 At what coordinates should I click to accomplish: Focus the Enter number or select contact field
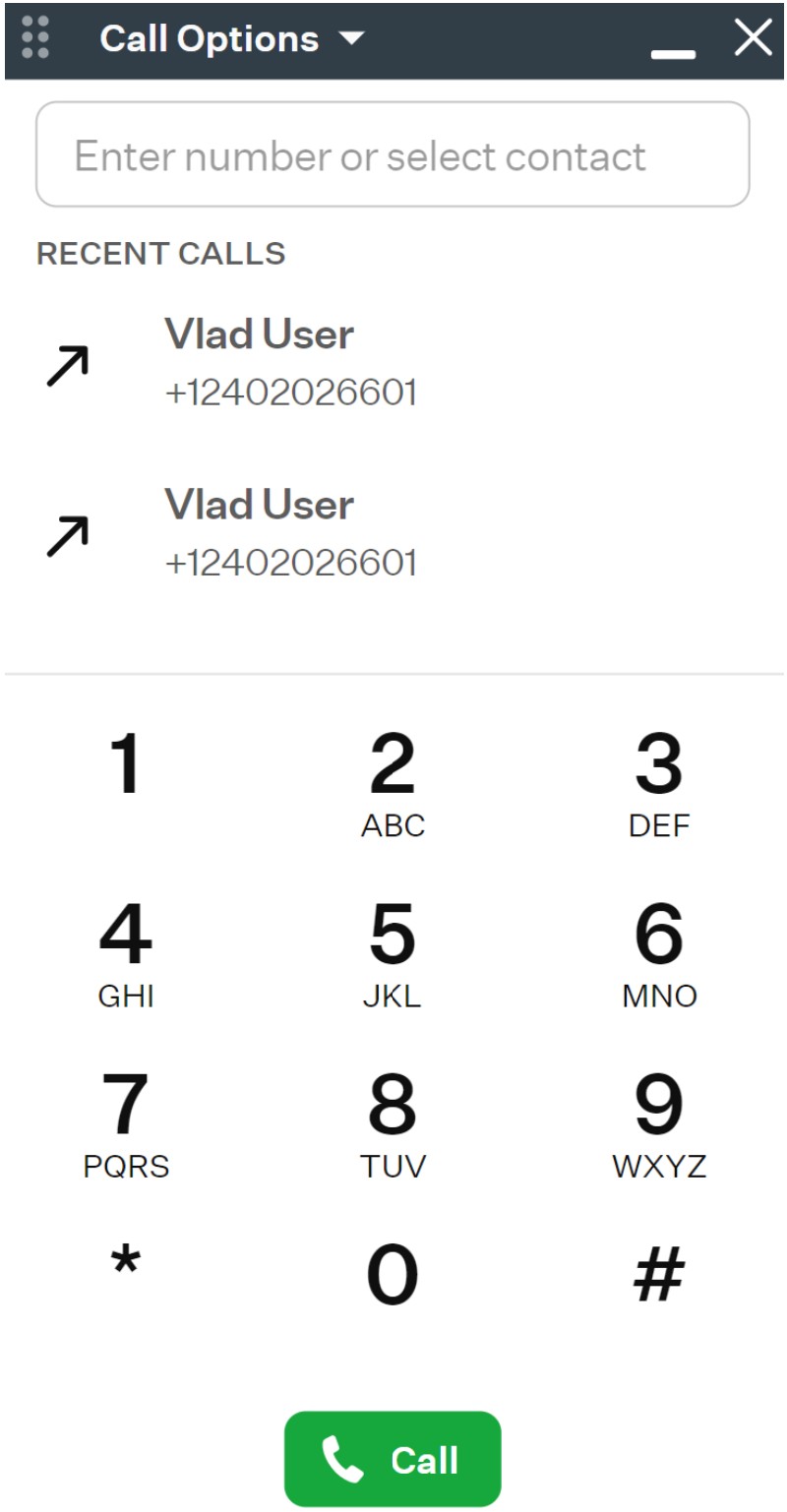(393, 155)
